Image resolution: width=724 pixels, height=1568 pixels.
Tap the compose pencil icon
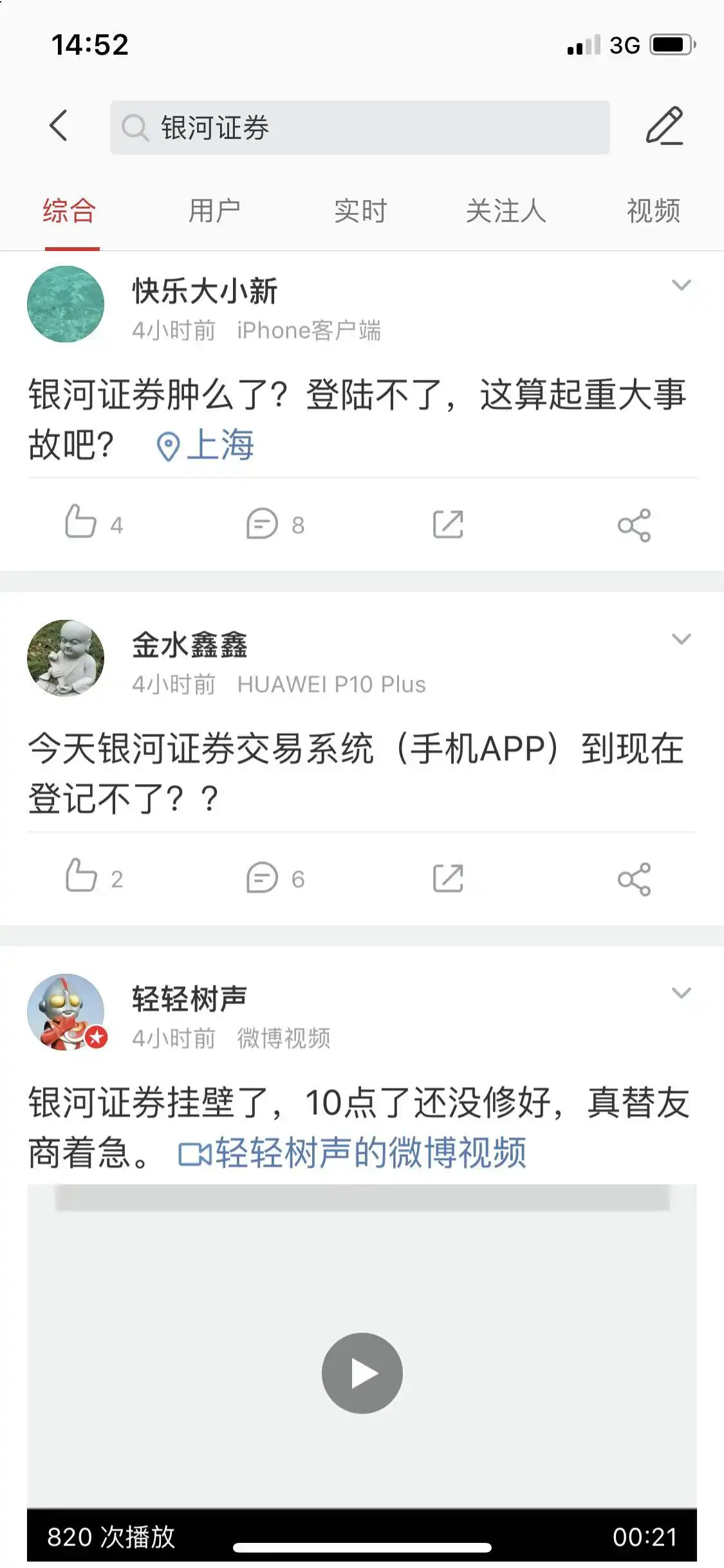click(x=665, y=127)
